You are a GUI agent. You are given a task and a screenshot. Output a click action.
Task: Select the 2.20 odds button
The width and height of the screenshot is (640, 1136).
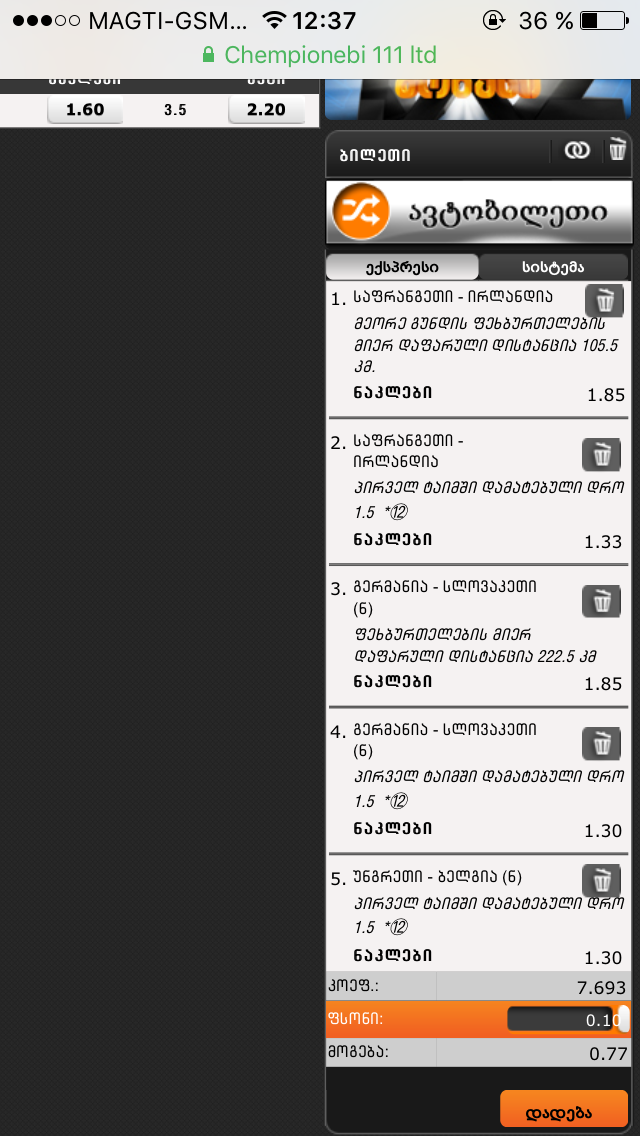[x=266, y=110]
